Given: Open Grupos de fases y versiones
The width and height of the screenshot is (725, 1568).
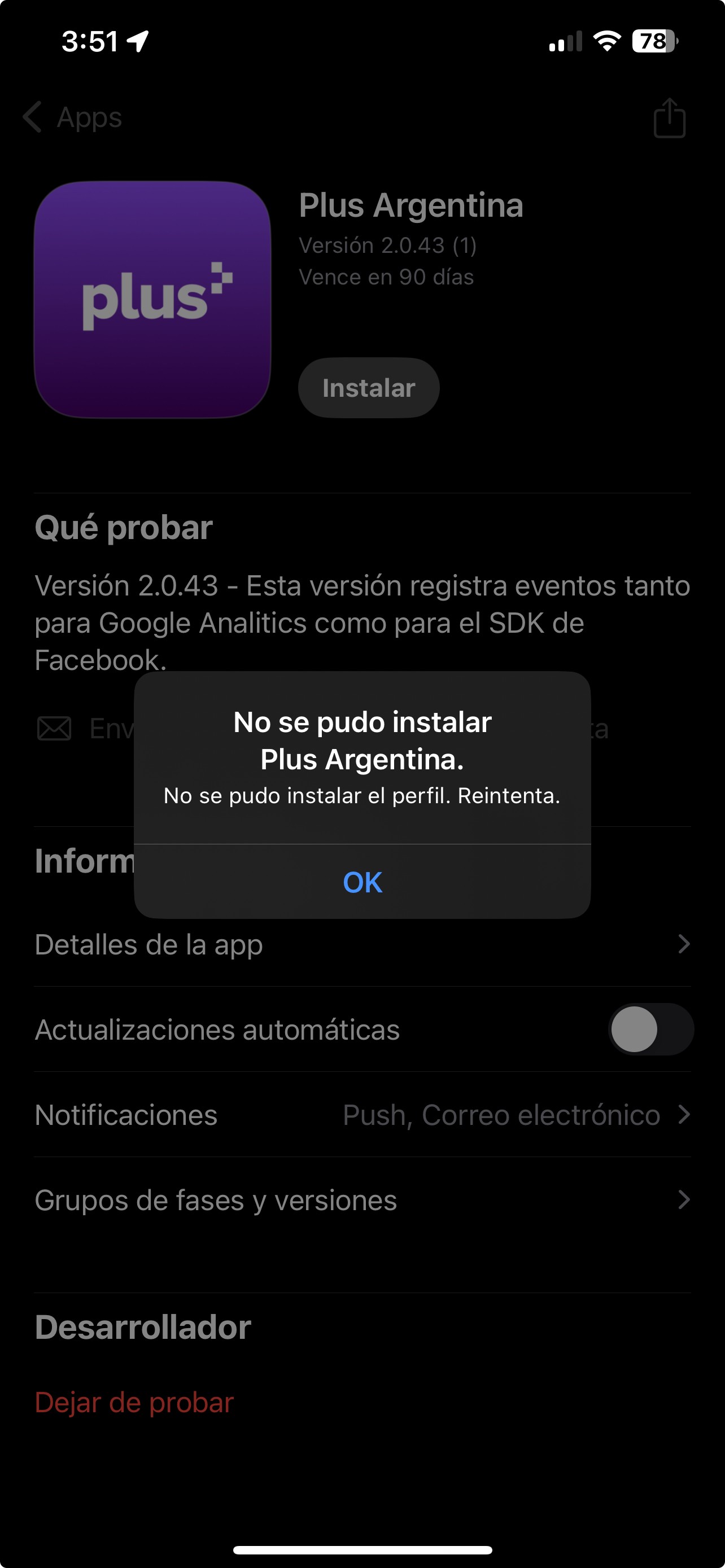Looking at the screenshot, I should tap(362, 1201).
